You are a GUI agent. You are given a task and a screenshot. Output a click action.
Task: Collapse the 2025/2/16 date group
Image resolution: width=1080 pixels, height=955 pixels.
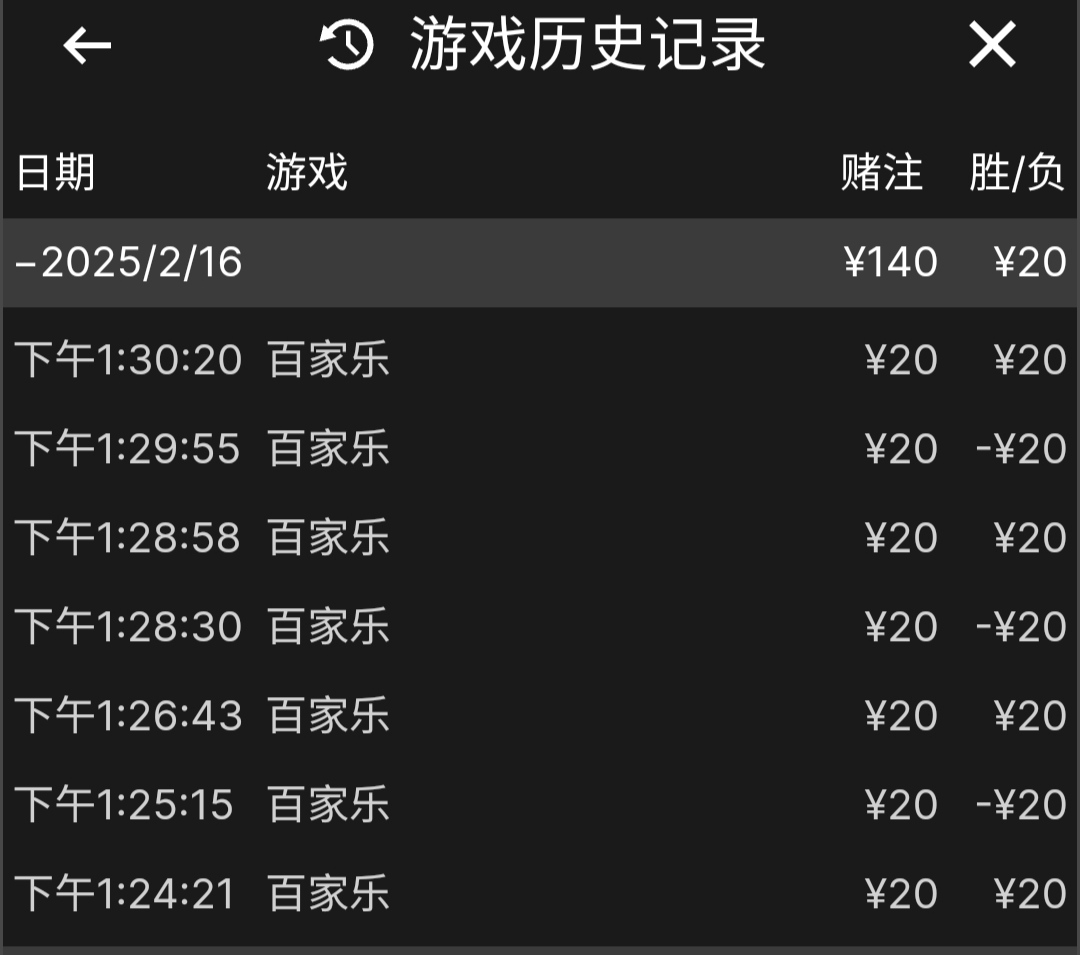130,263
